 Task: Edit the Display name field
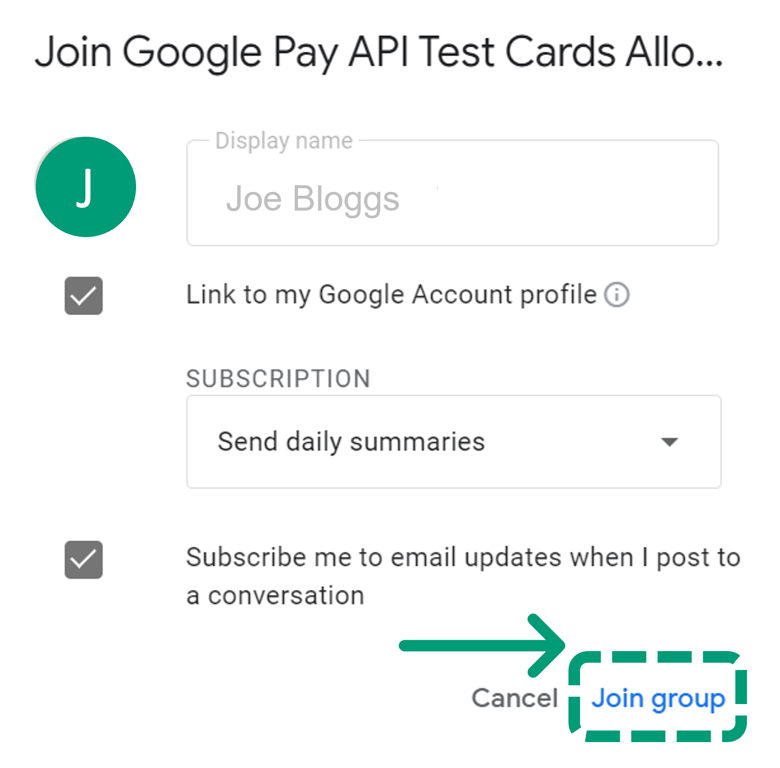[452, 197]
